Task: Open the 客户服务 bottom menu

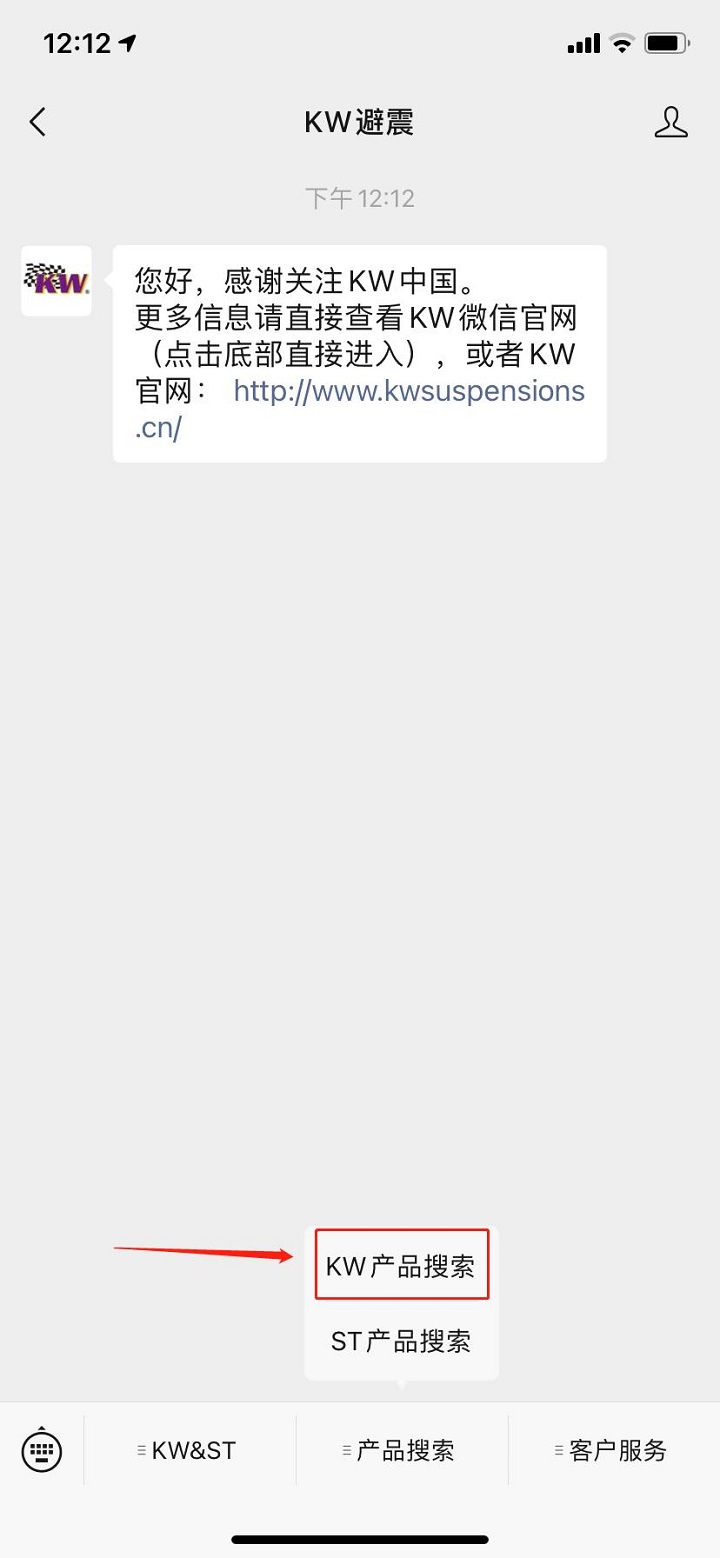Action: pyautogui.click(x=613, y=1450)
